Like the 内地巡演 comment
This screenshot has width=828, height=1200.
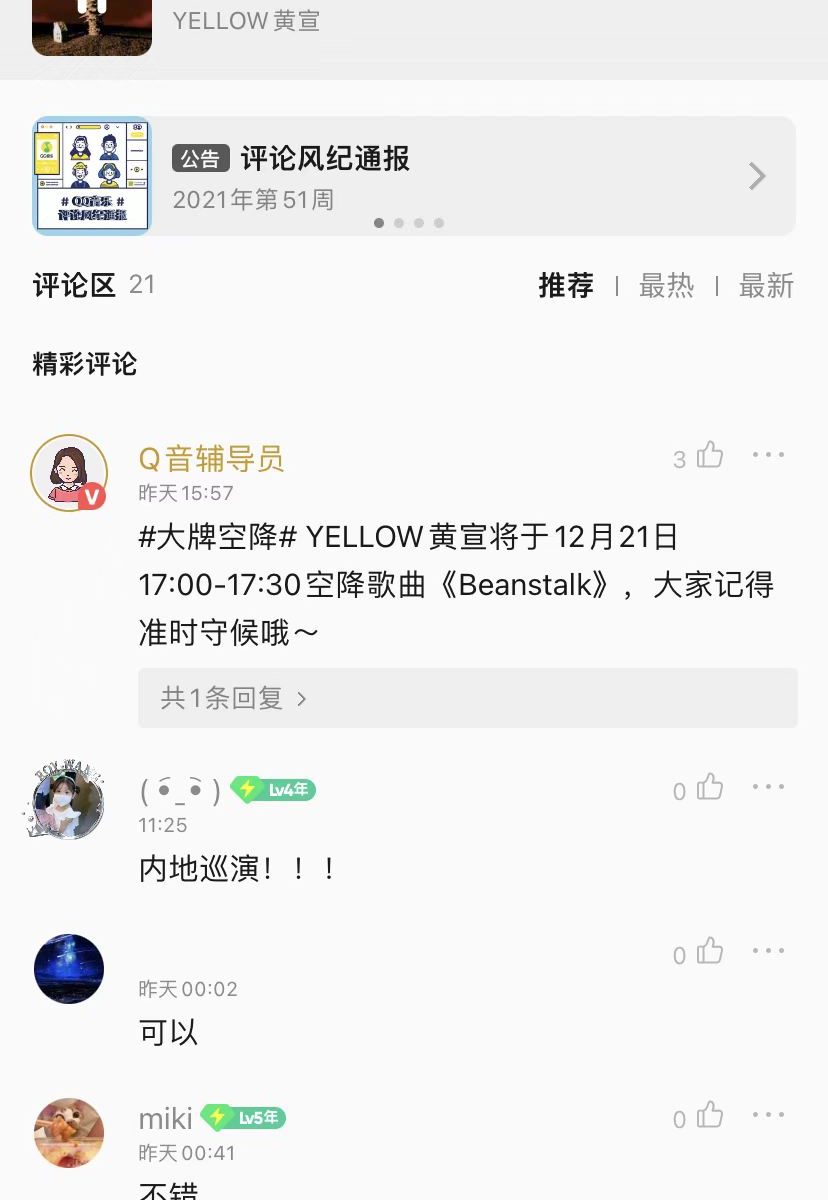click(709, 788)
